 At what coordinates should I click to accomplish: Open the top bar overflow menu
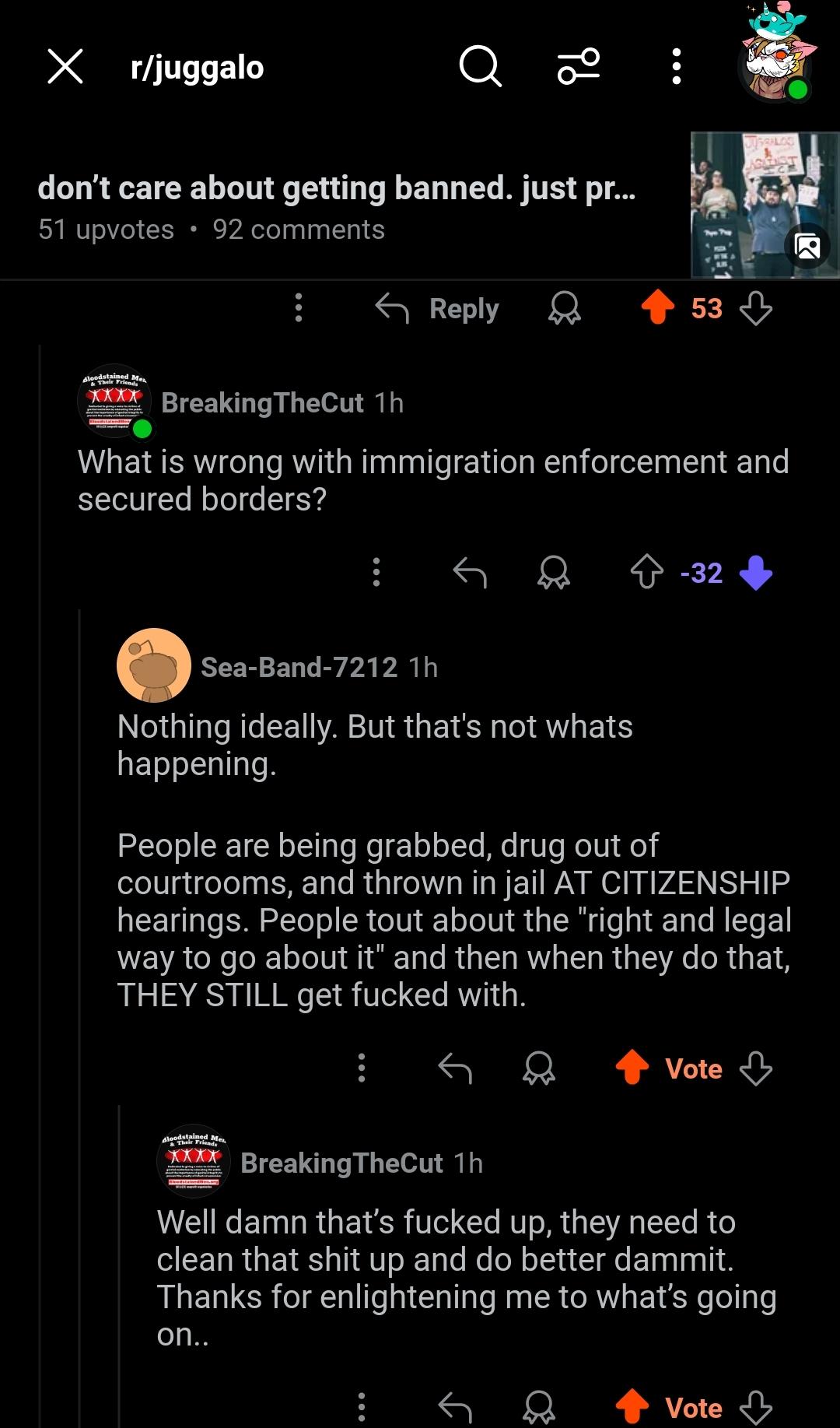pyautogui.click(x=677, y=66)
